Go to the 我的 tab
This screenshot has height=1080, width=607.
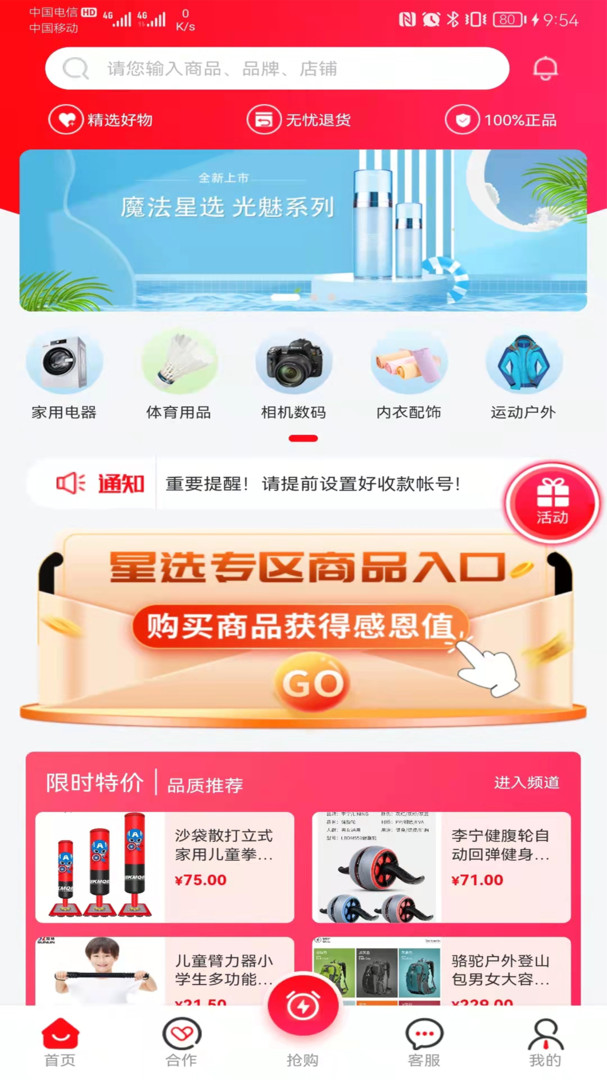(x=545, y=1042)
